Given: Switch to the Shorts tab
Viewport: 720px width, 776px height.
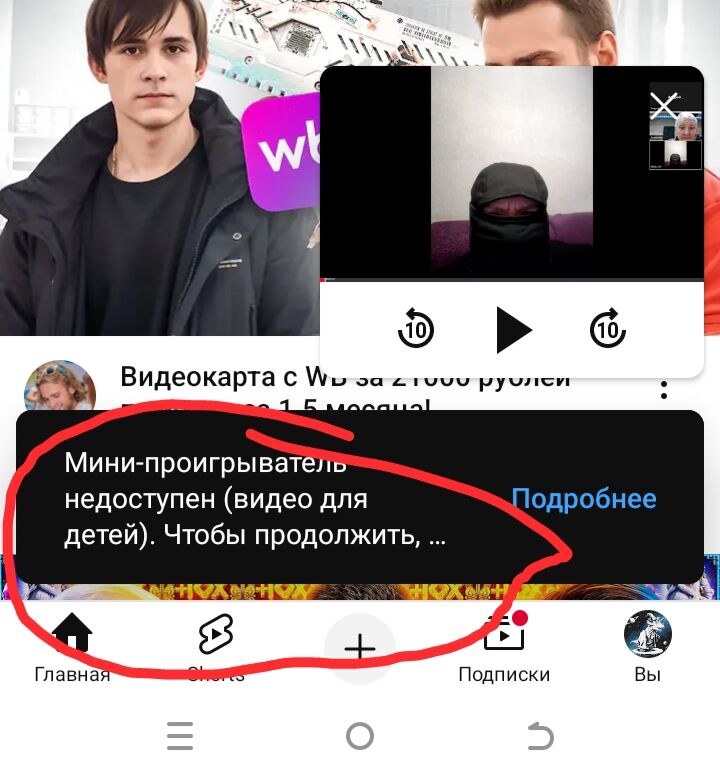Looking at the screenshot, I should (x=216, y=650).
